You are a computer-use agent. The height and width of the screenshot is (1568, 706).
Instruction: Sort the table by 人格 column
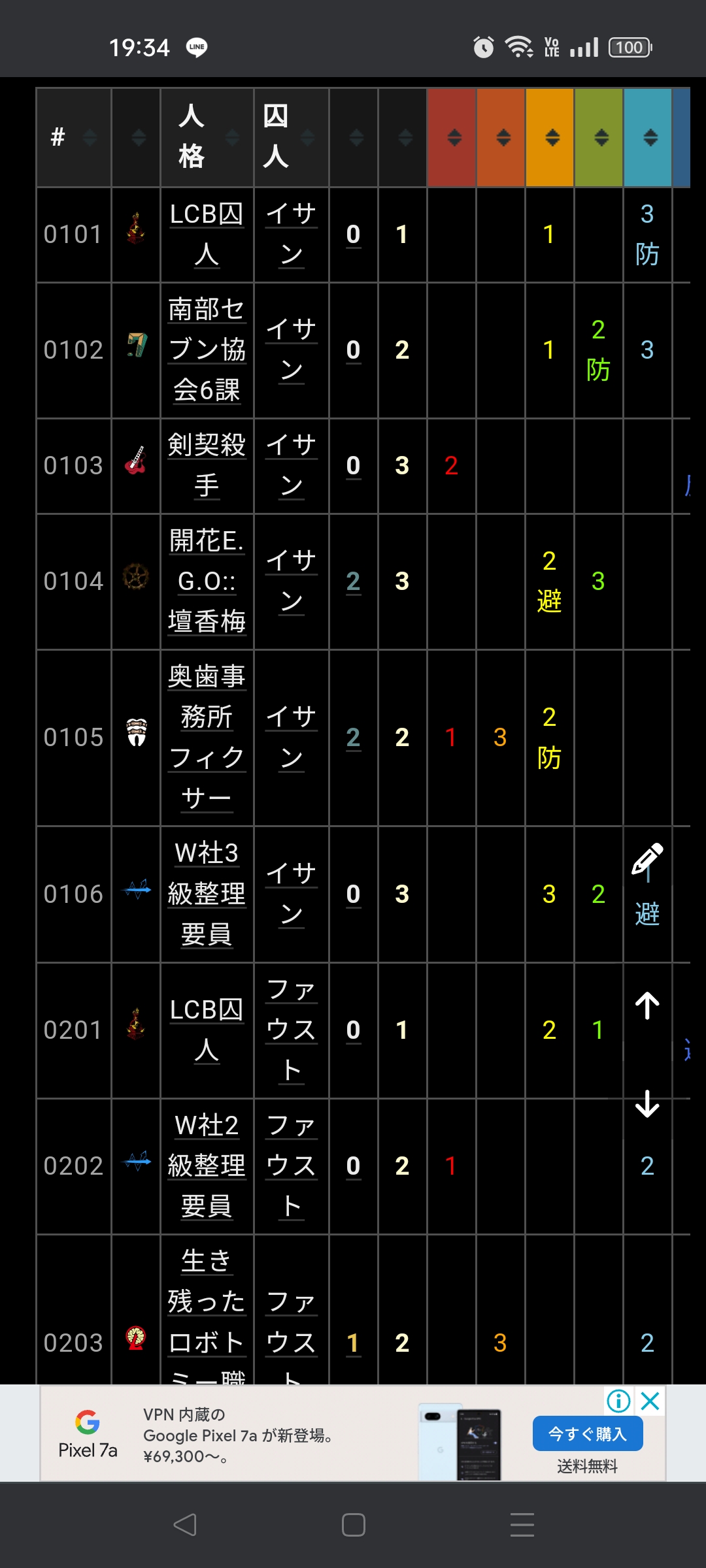coord(207,137)
